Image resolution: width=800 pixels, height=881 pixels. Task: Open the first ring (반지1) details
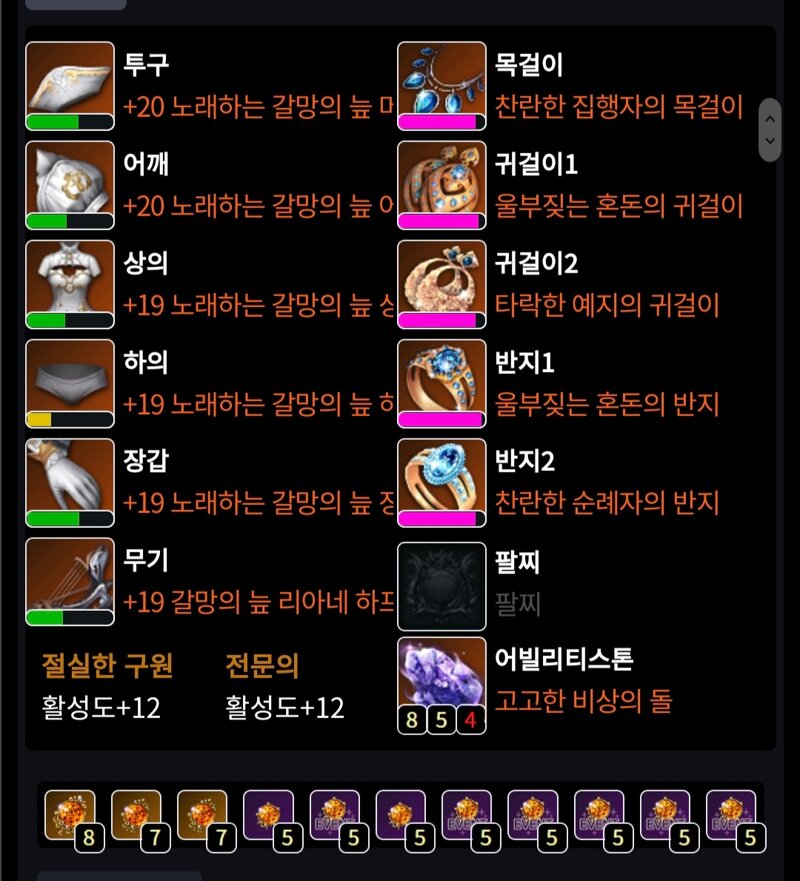441,382
